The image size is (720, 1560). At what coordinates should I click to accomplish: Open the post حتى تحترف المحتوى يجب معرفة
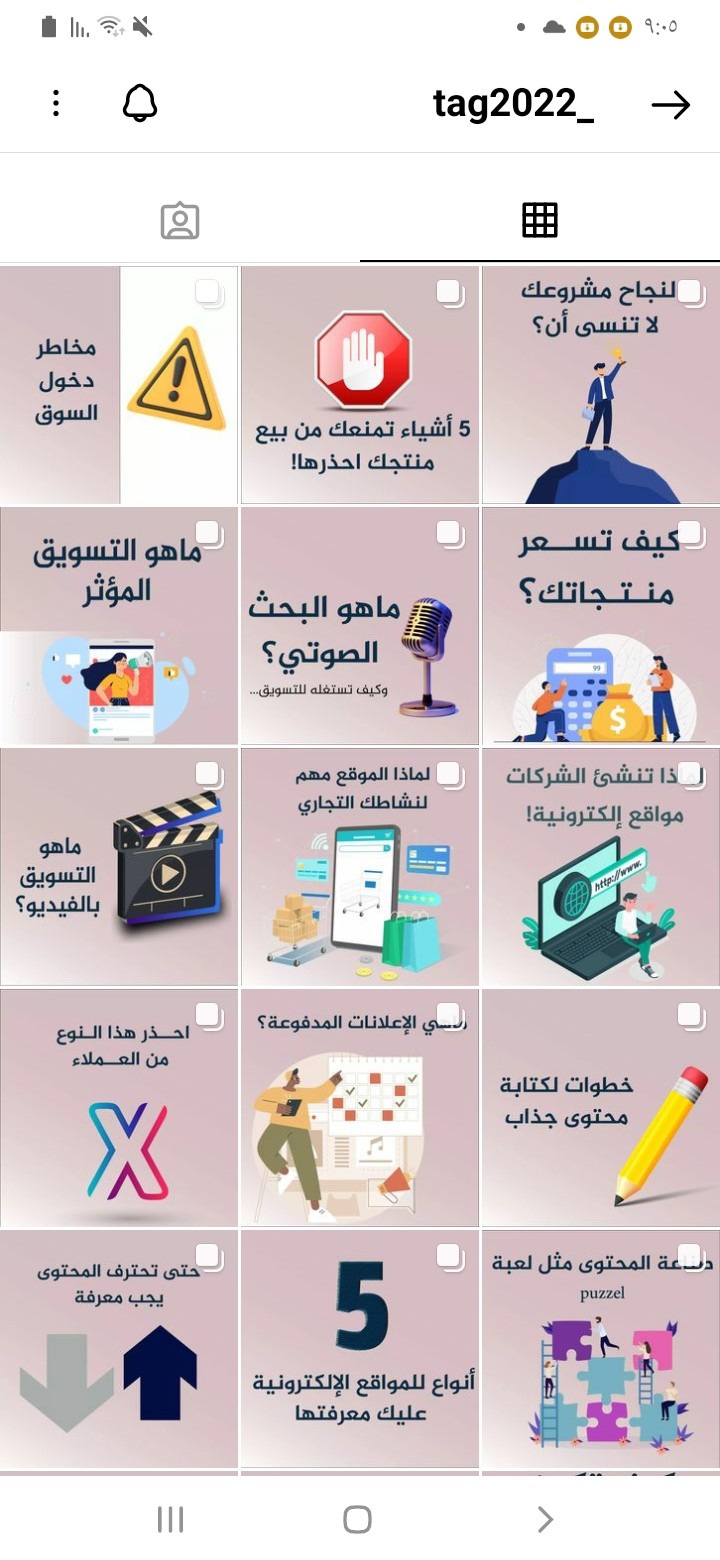pos(119,1349)
